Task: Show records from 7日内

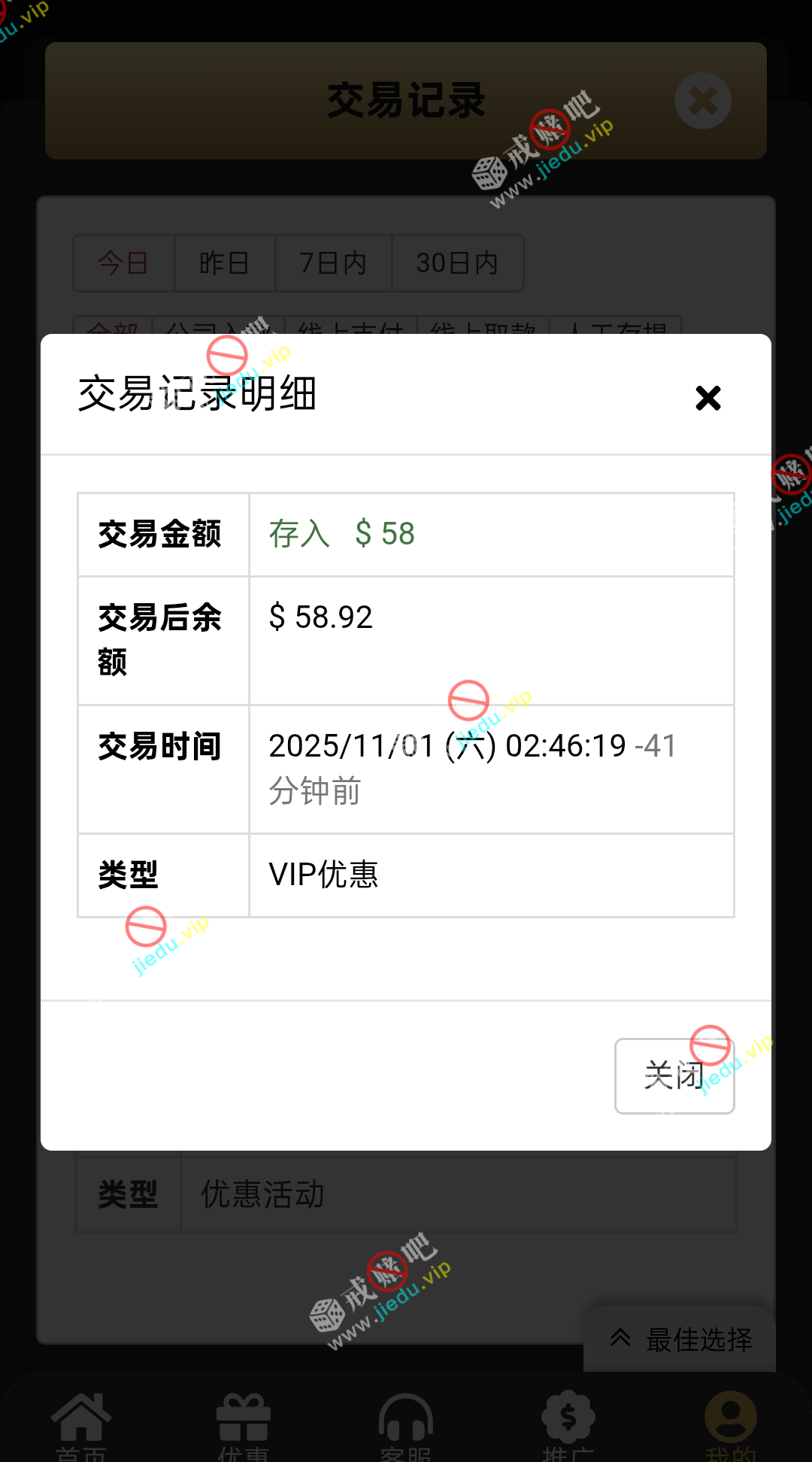Action: point(333,263)
